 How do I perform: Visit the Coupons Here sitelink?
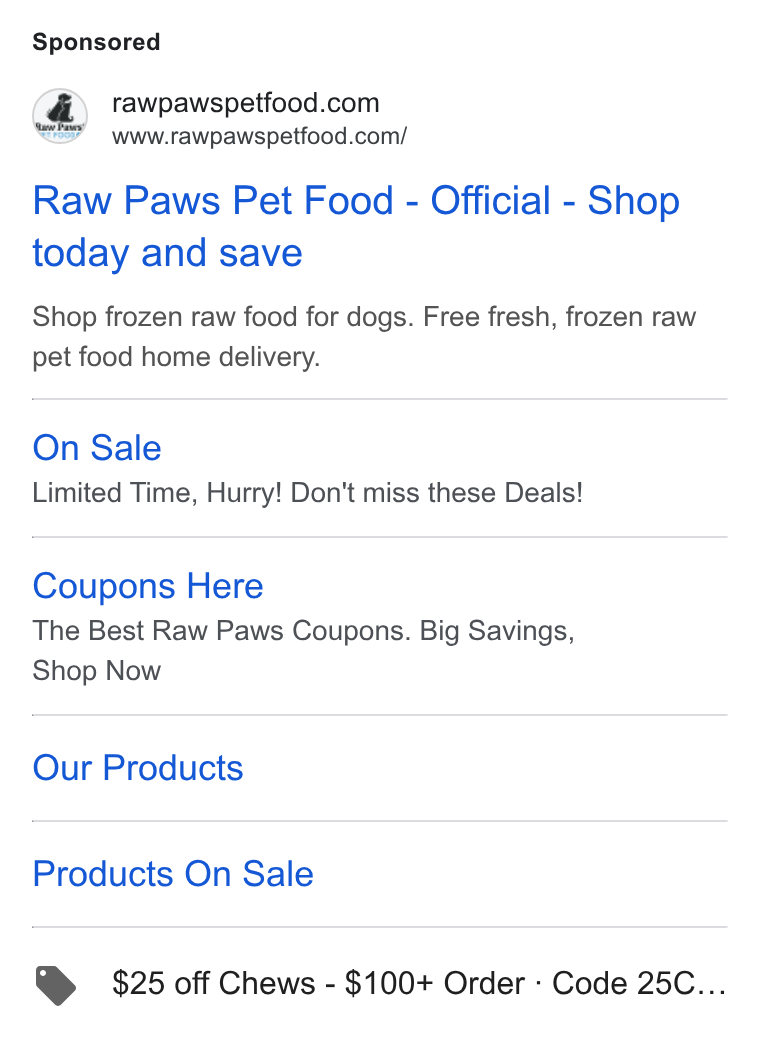pyautogui.click(x=148, y=586)
